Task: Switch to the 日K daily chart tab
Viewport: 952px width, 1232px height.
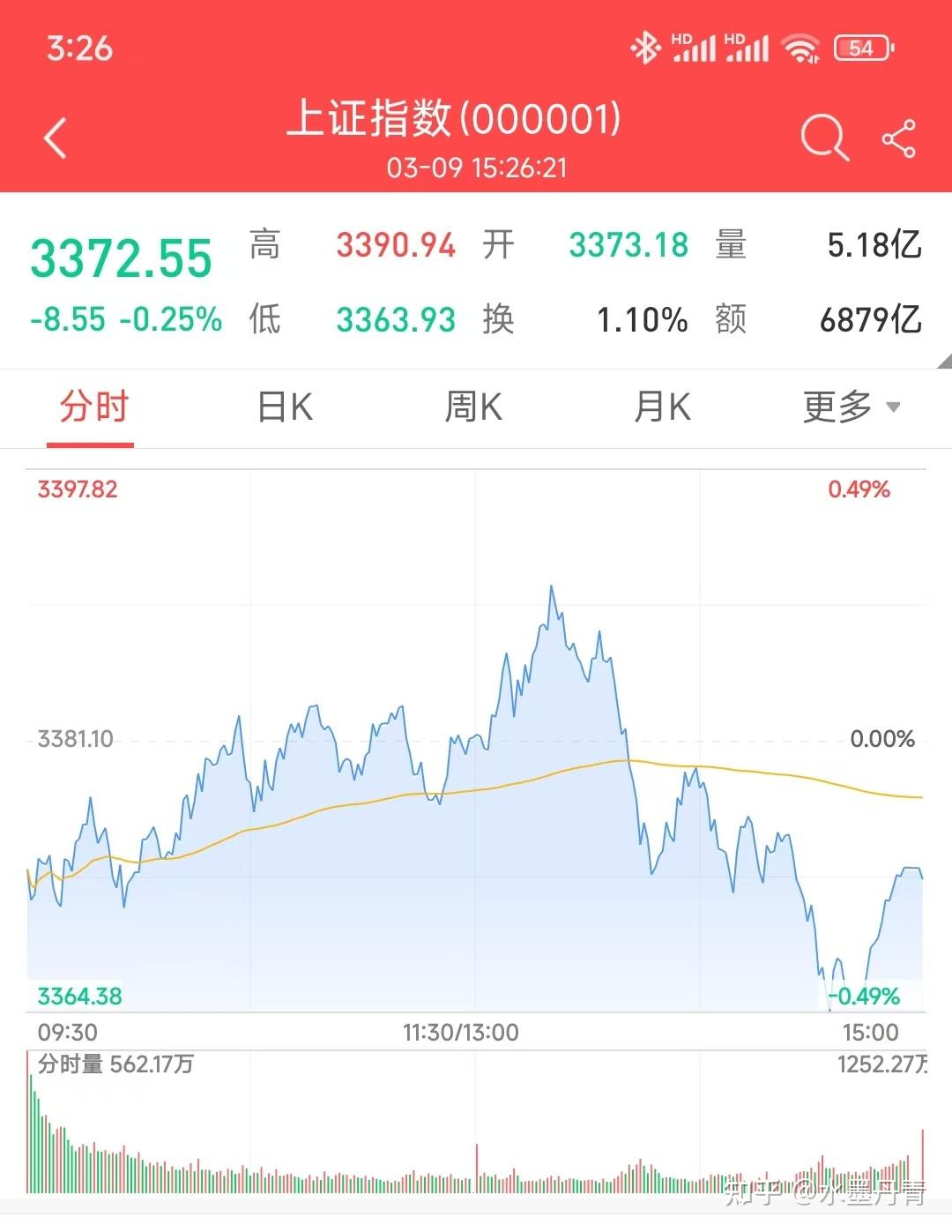Action: coord(283,407)
